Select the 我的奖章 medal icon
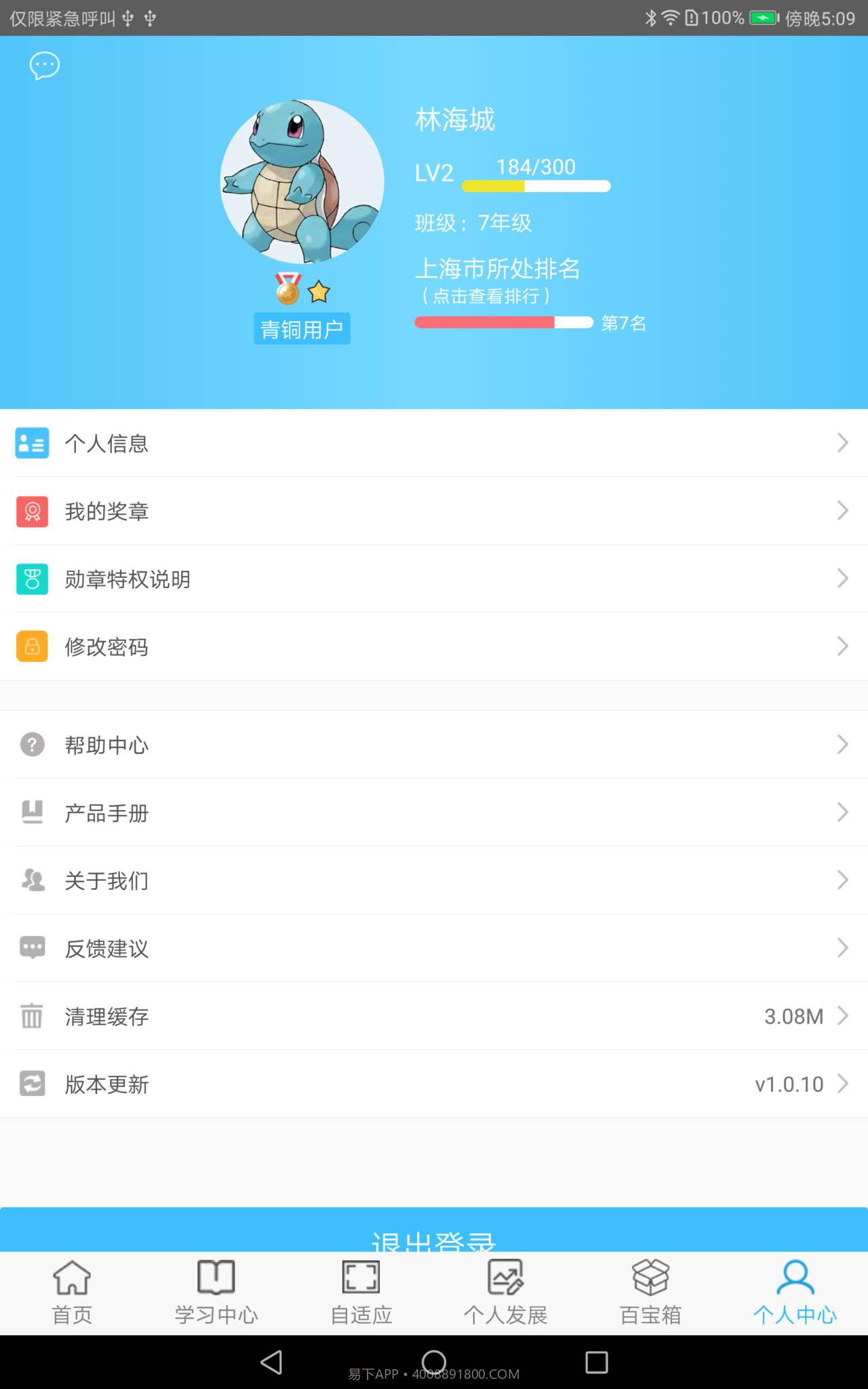This screenshot has height=1389, width=868. point(32,511)
